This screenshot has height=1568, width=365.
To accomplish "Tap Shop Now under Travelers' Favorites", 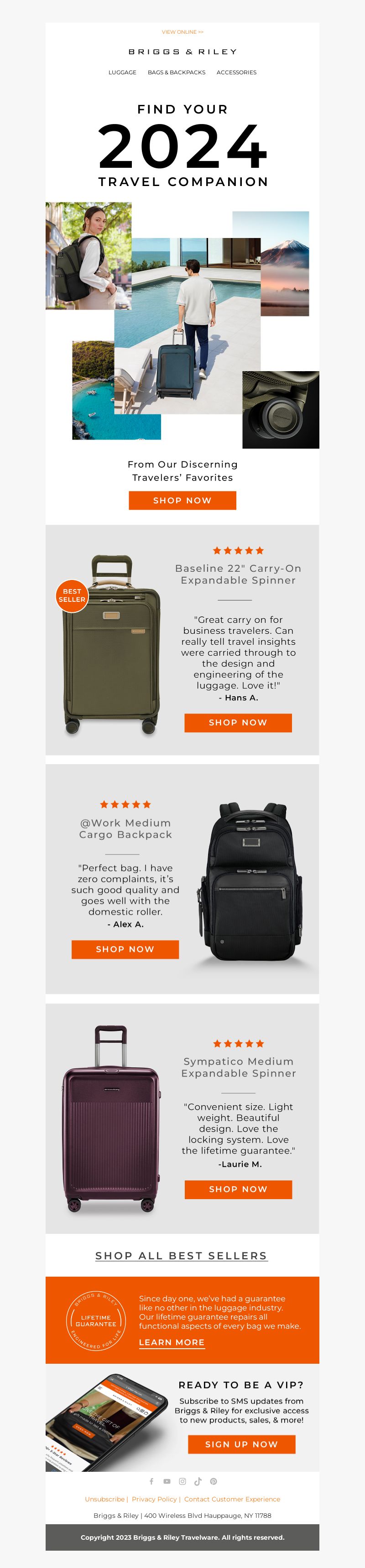I will (x=182, y=500).
